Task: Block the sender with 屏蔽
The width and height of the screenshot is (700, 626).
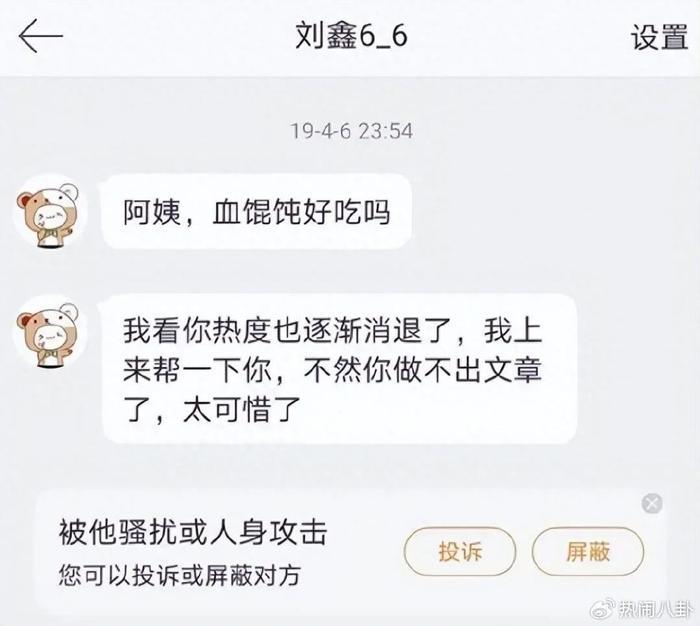Action: click(588, 551)
